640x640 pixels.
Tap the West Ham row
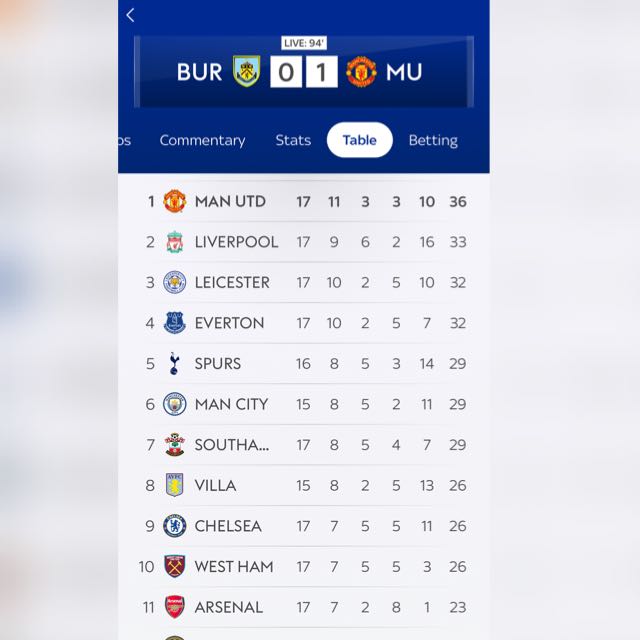coord(304,567)
